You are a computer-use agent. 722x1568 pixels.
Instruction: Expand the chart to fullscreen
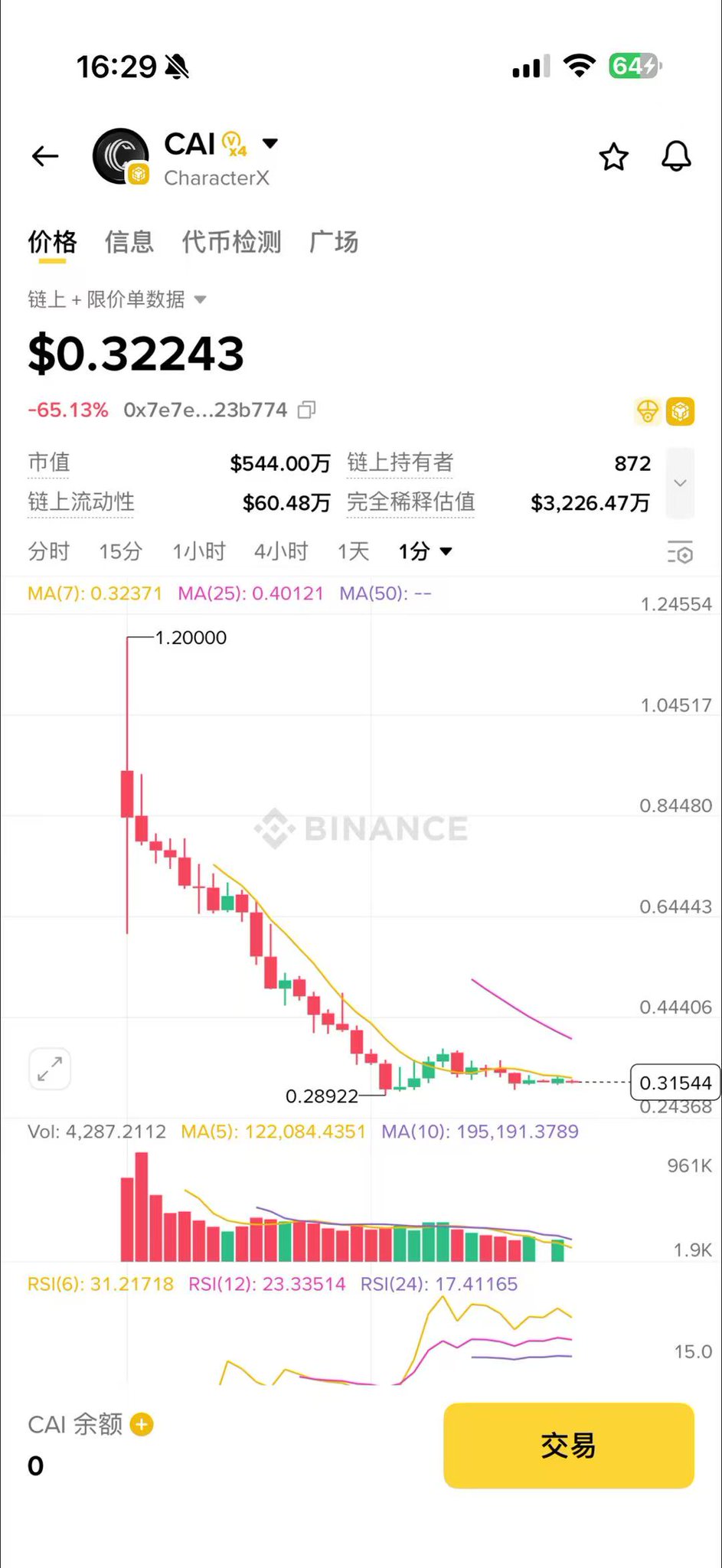pos(50,1068)
